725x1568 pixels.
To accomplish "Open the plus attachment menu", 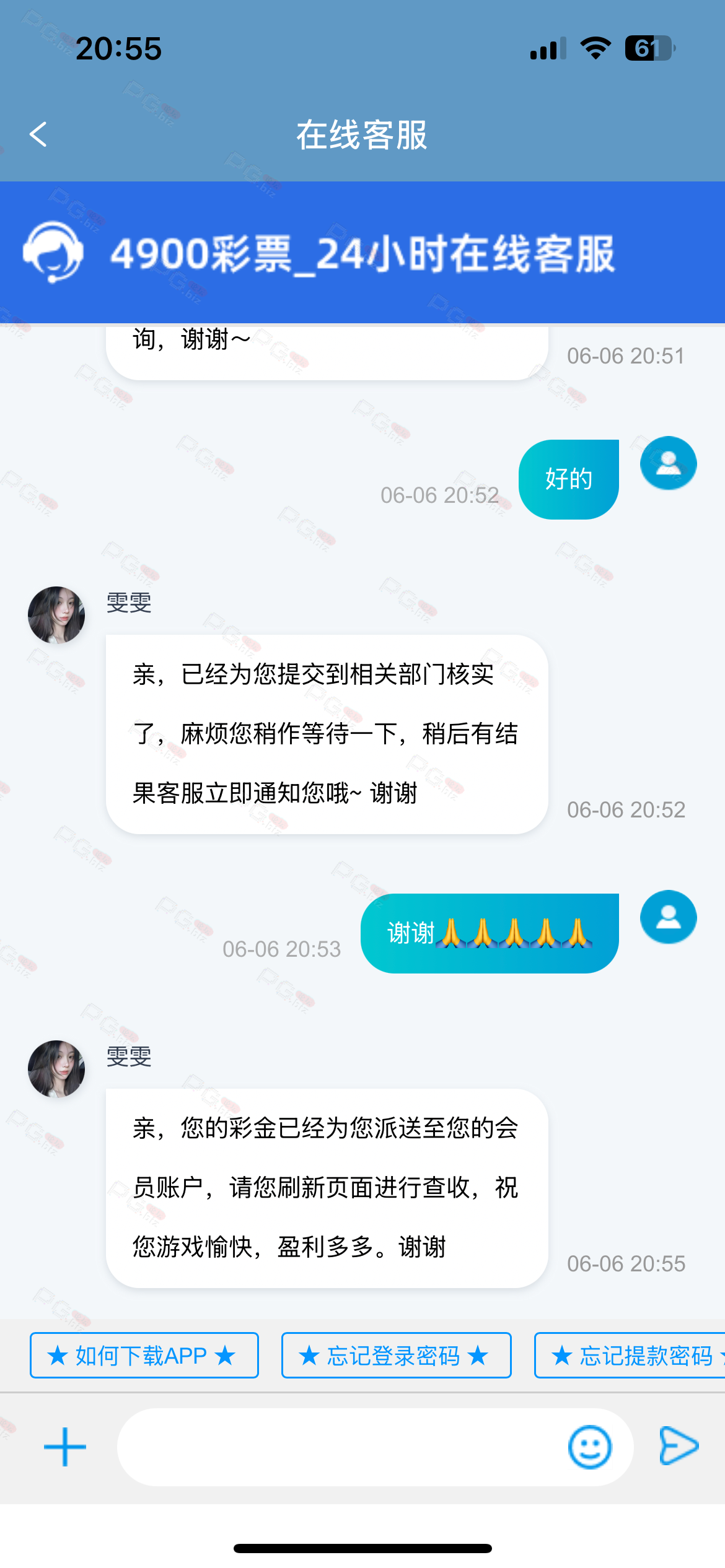I will tap(65, 1447).
